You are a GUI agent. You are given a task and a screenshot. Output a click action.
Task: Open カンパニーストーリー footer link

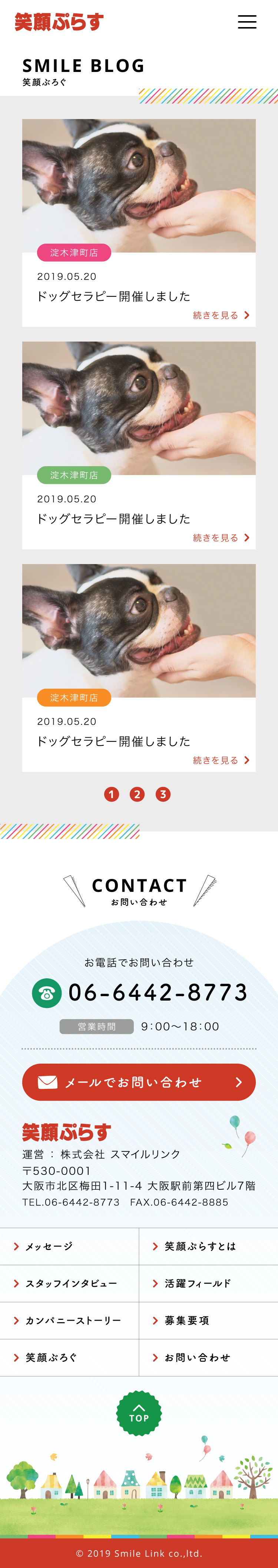coord(69,1321)
